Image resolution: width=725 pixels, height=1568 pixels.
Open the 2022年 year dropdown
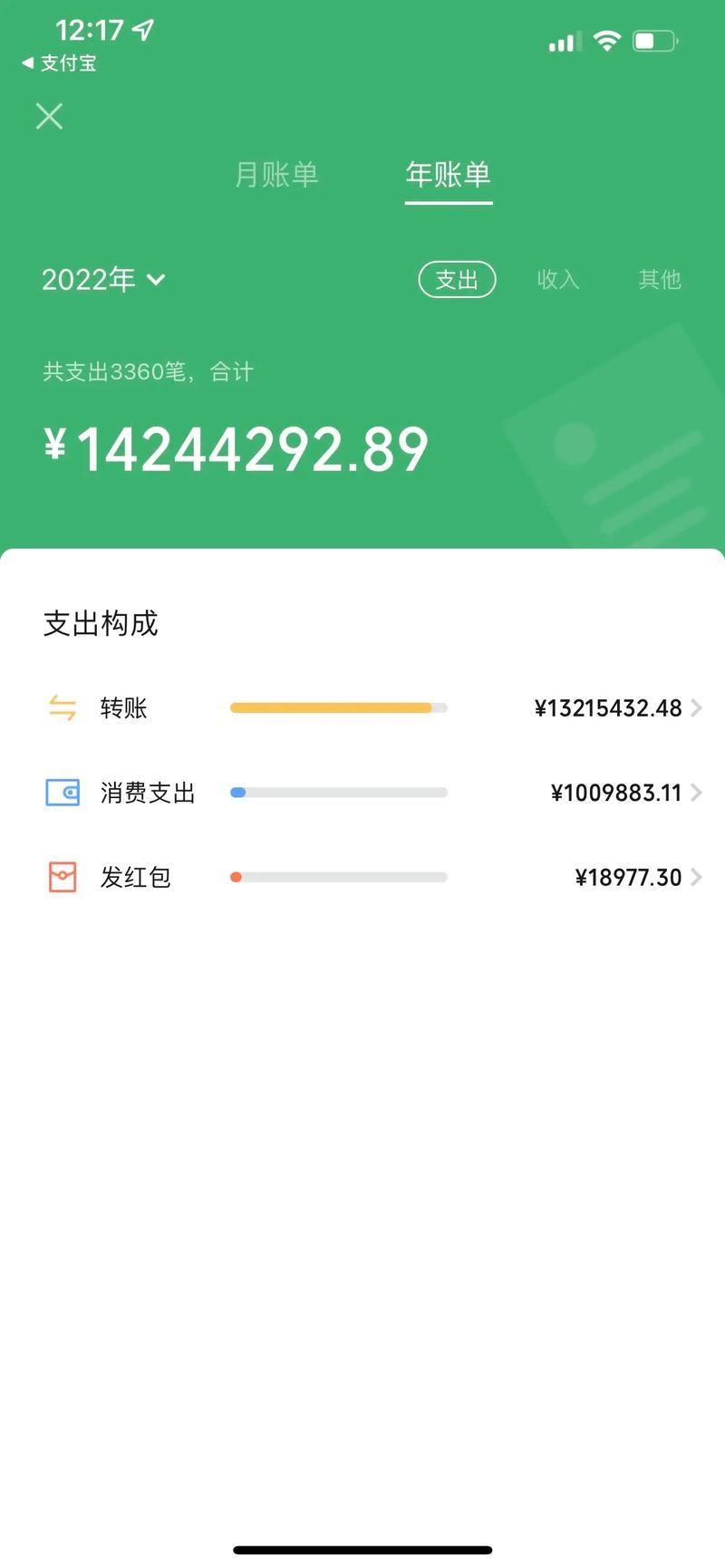point(103,279)
